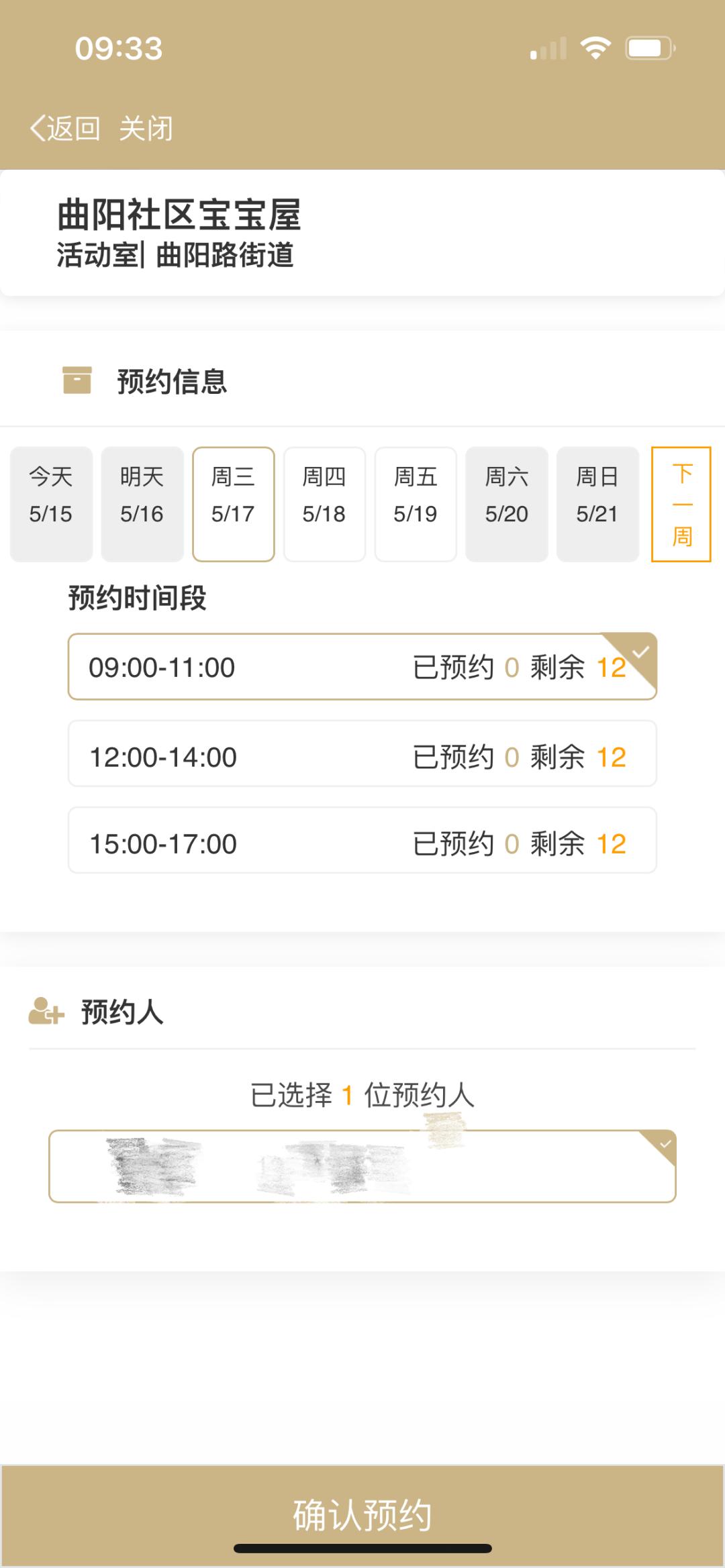Tap 关闭 to close the page
Image resolution: width=725 pixels, height=1568 pixels.
pyautogui.click(x=146, y=128)
